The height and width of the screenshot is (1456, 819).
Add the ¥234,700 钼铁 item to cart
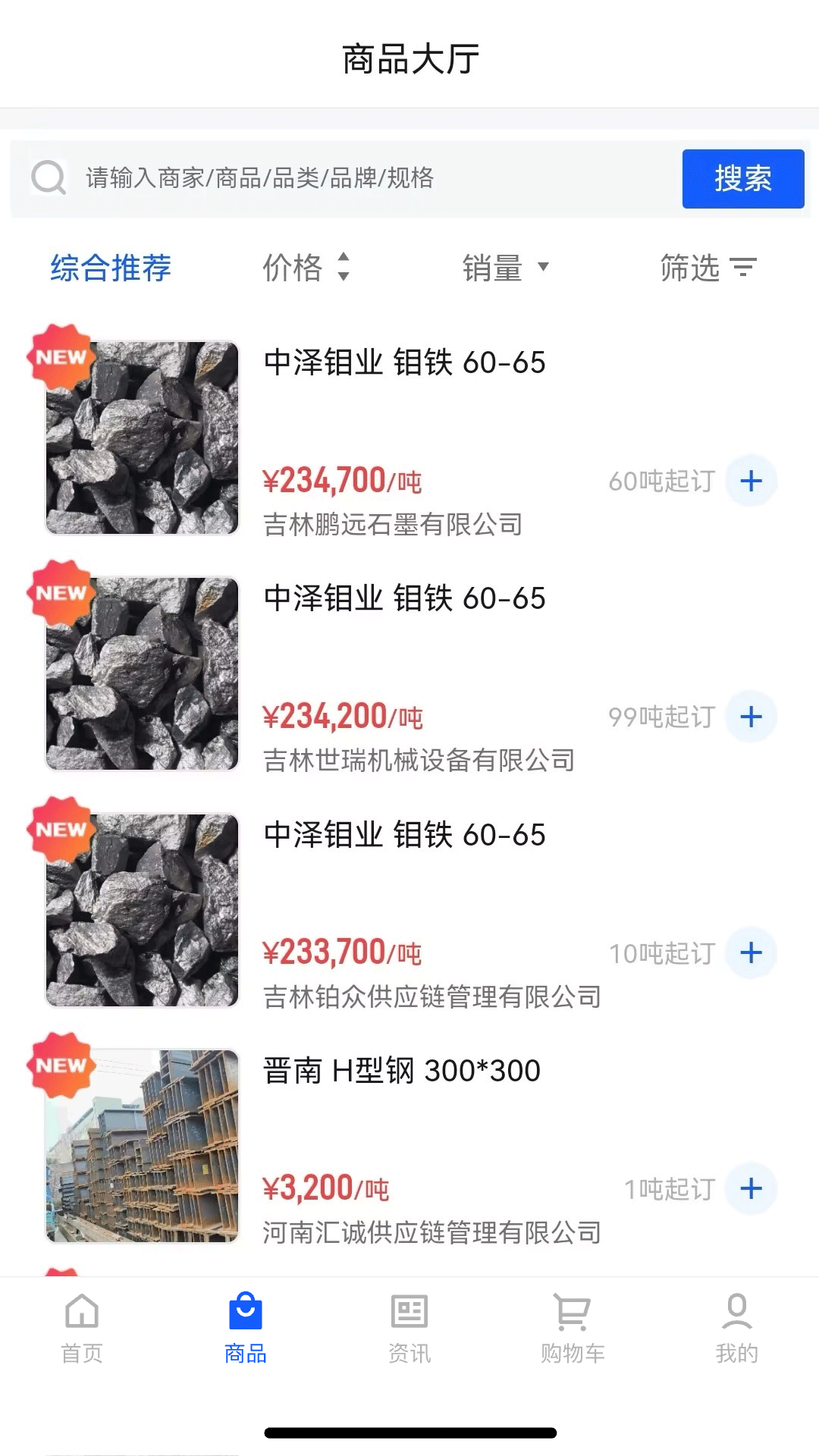[752, 481]
